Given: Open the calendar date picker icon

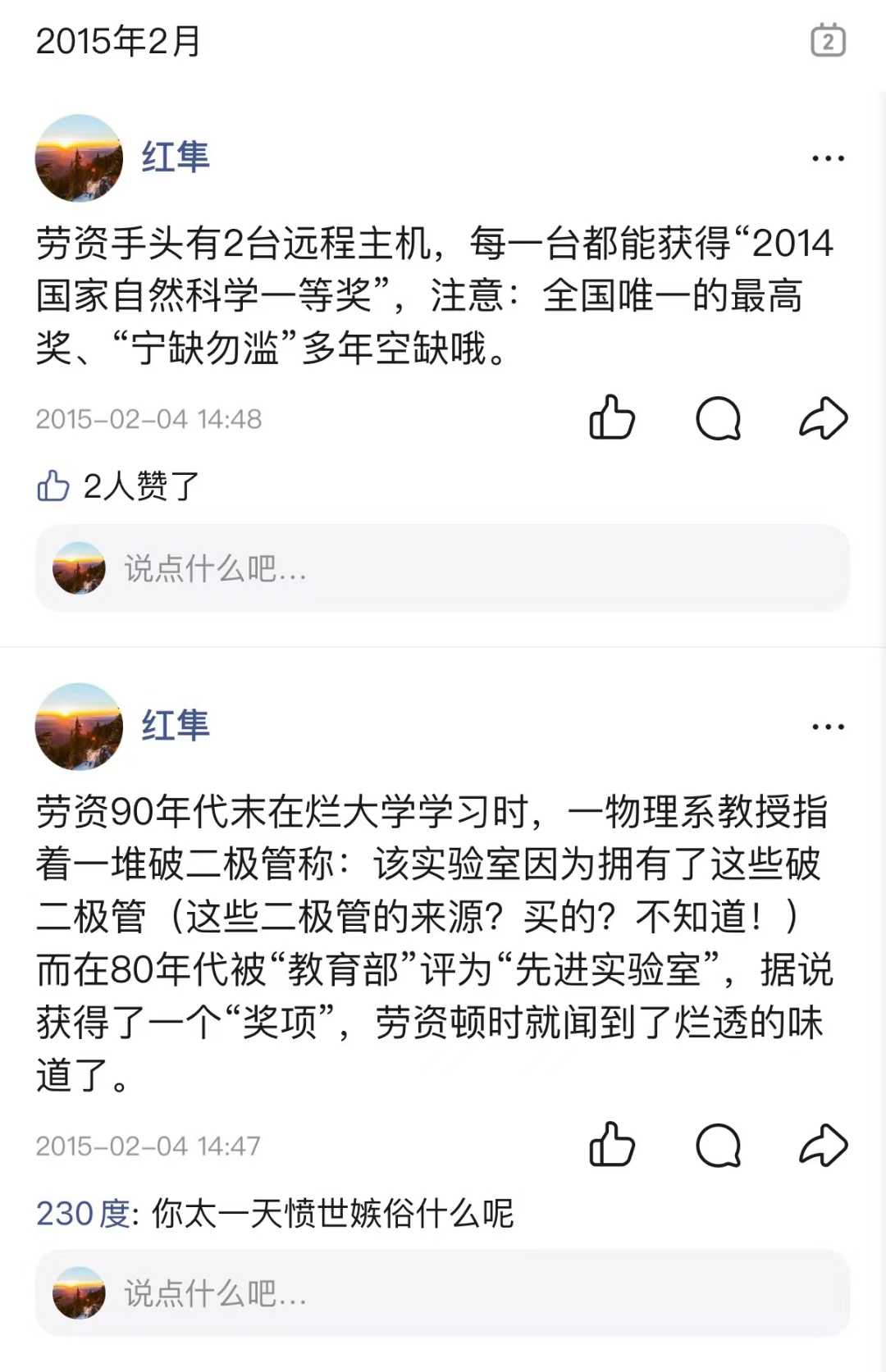Looking at the screenshot, I should (828, 40).
